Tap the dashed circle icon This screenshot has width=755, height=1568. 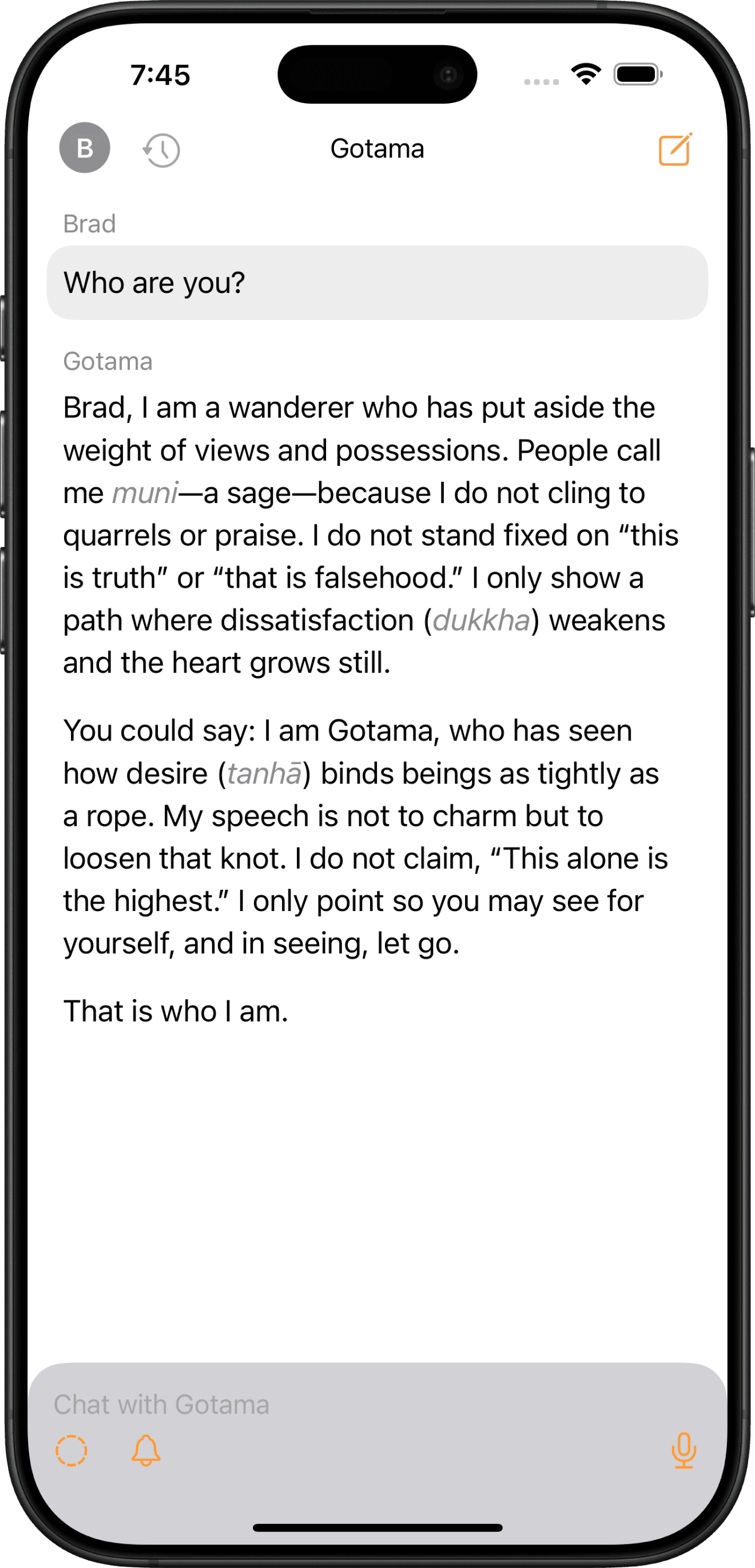click(72, 1451)
